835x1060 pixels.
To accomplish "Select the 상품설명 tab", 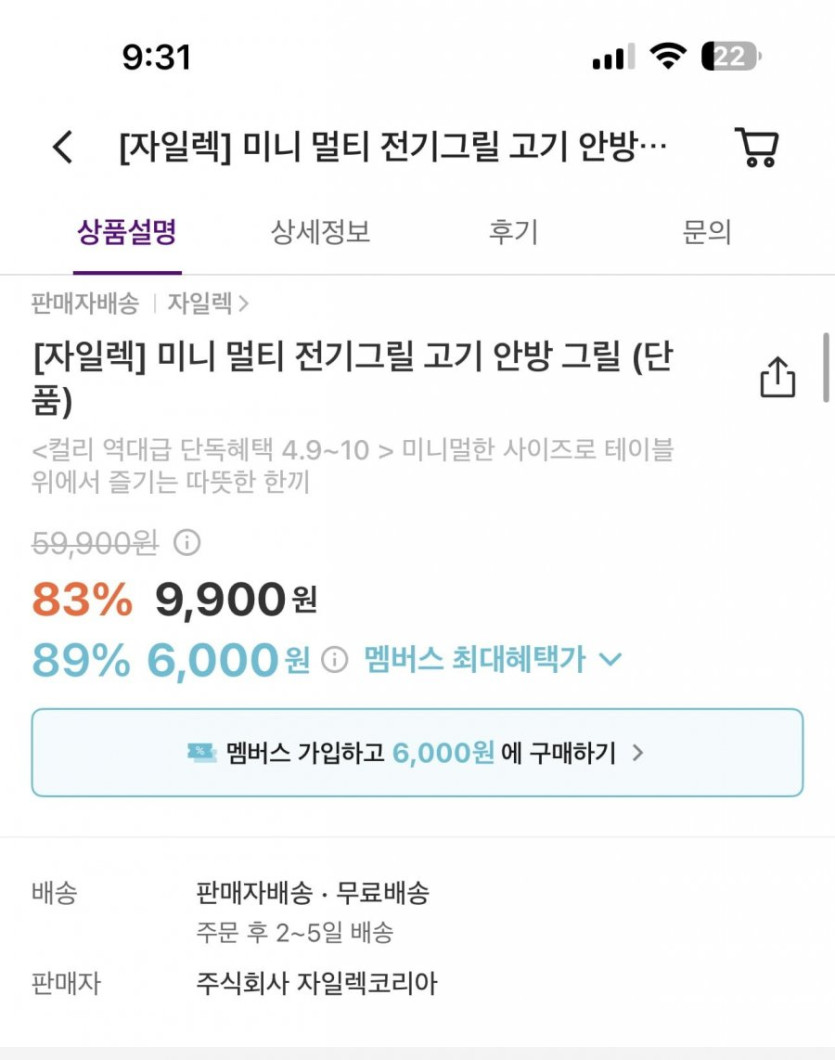I will (x=124, y=232).
